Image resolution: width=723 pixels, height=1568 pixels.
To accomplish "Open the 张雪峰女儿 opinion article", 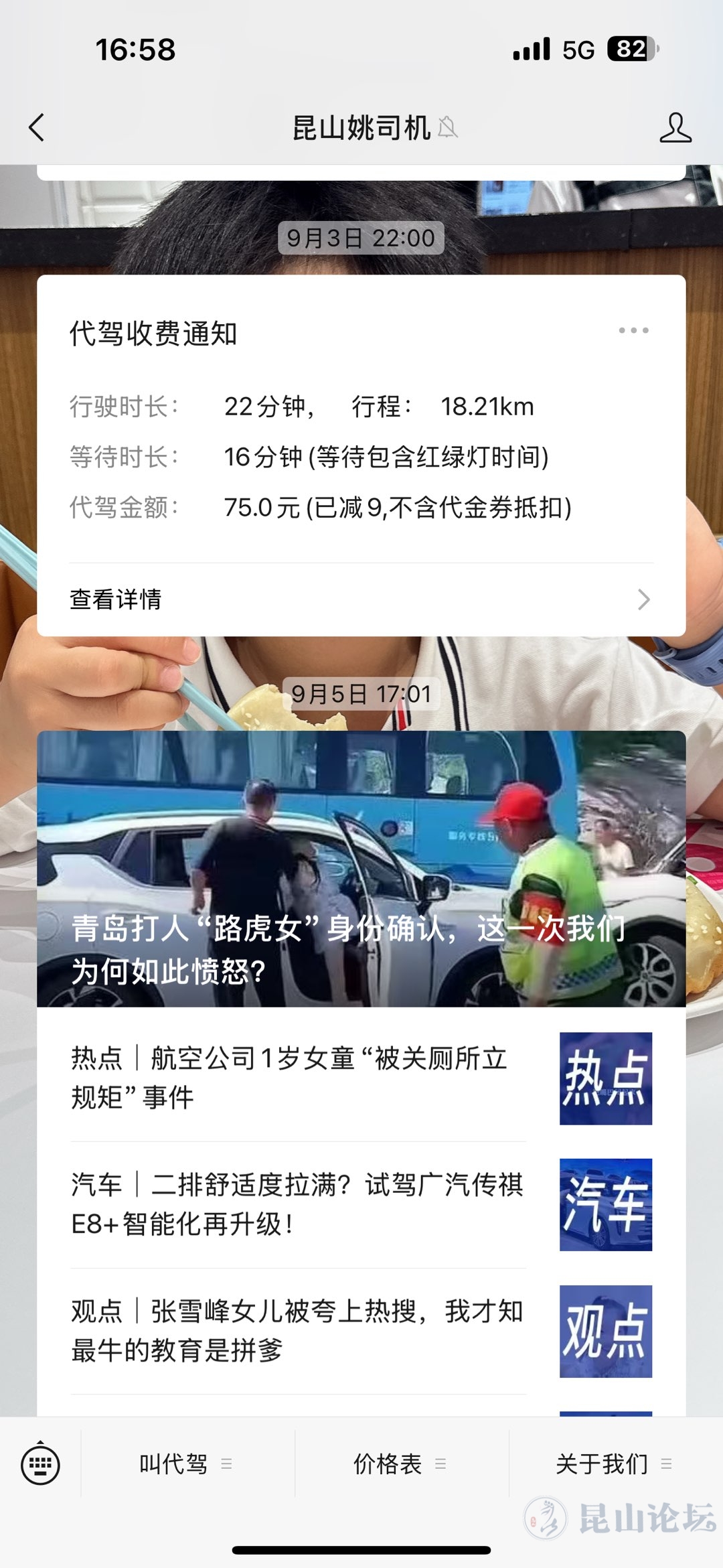I will pos(298,1331).
